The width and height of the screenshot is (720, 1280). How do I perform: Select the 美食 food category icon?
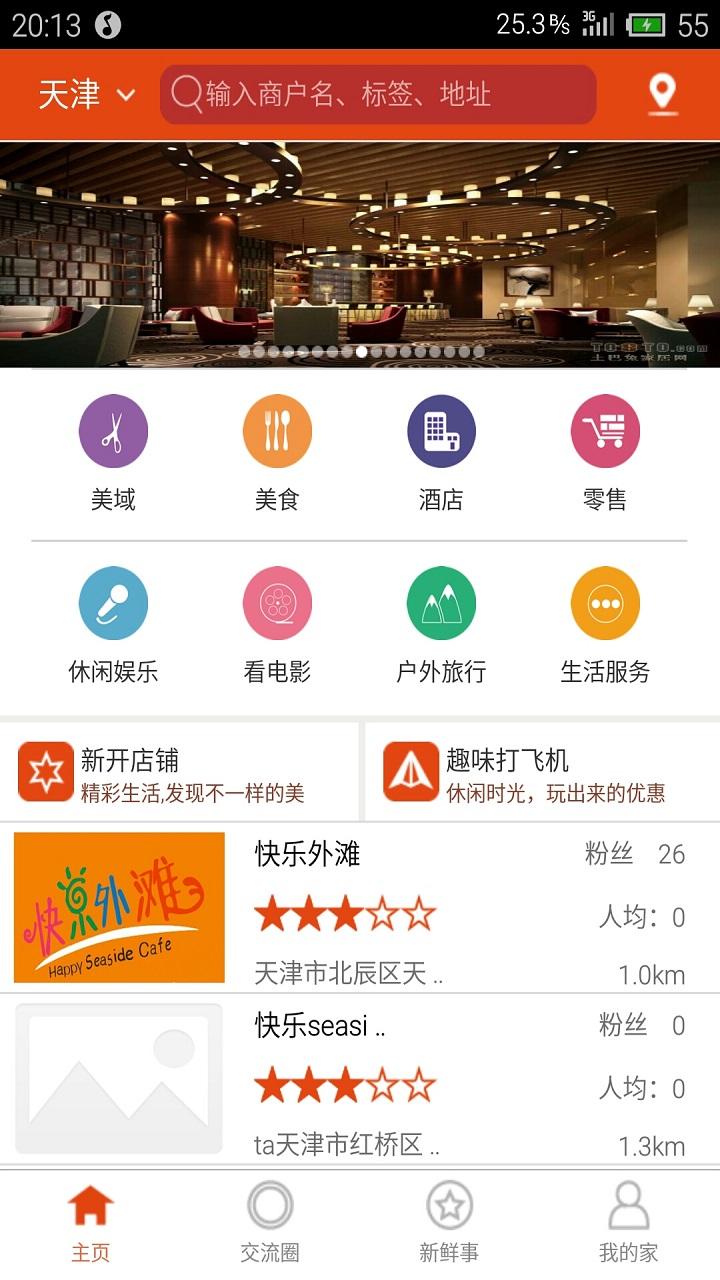click(x=277, y=430)
